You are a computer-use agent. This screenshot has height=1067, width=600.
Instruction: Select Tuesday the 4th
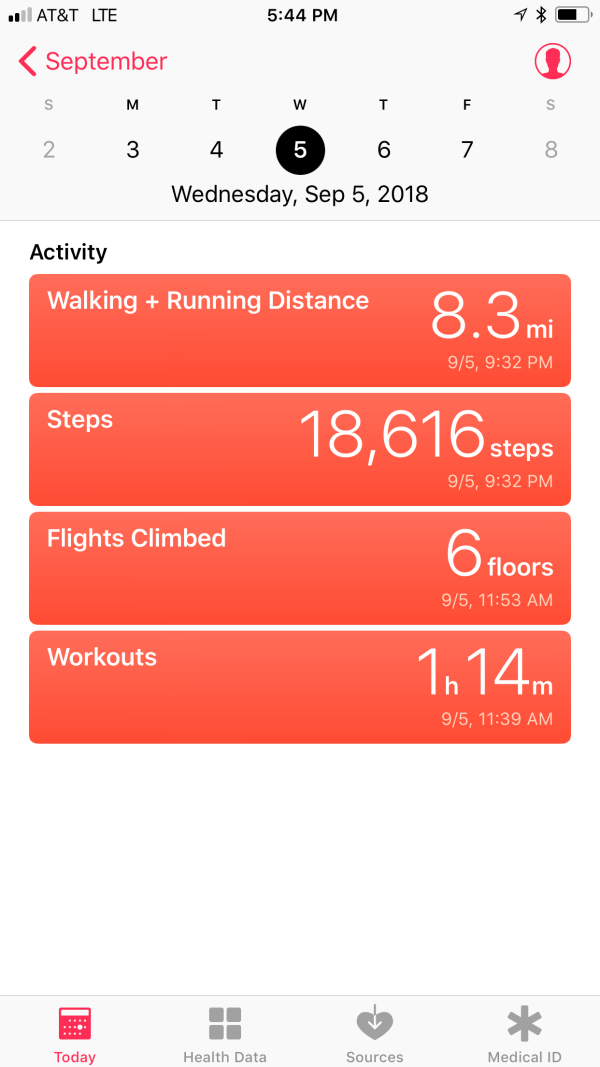pos(216,151)
